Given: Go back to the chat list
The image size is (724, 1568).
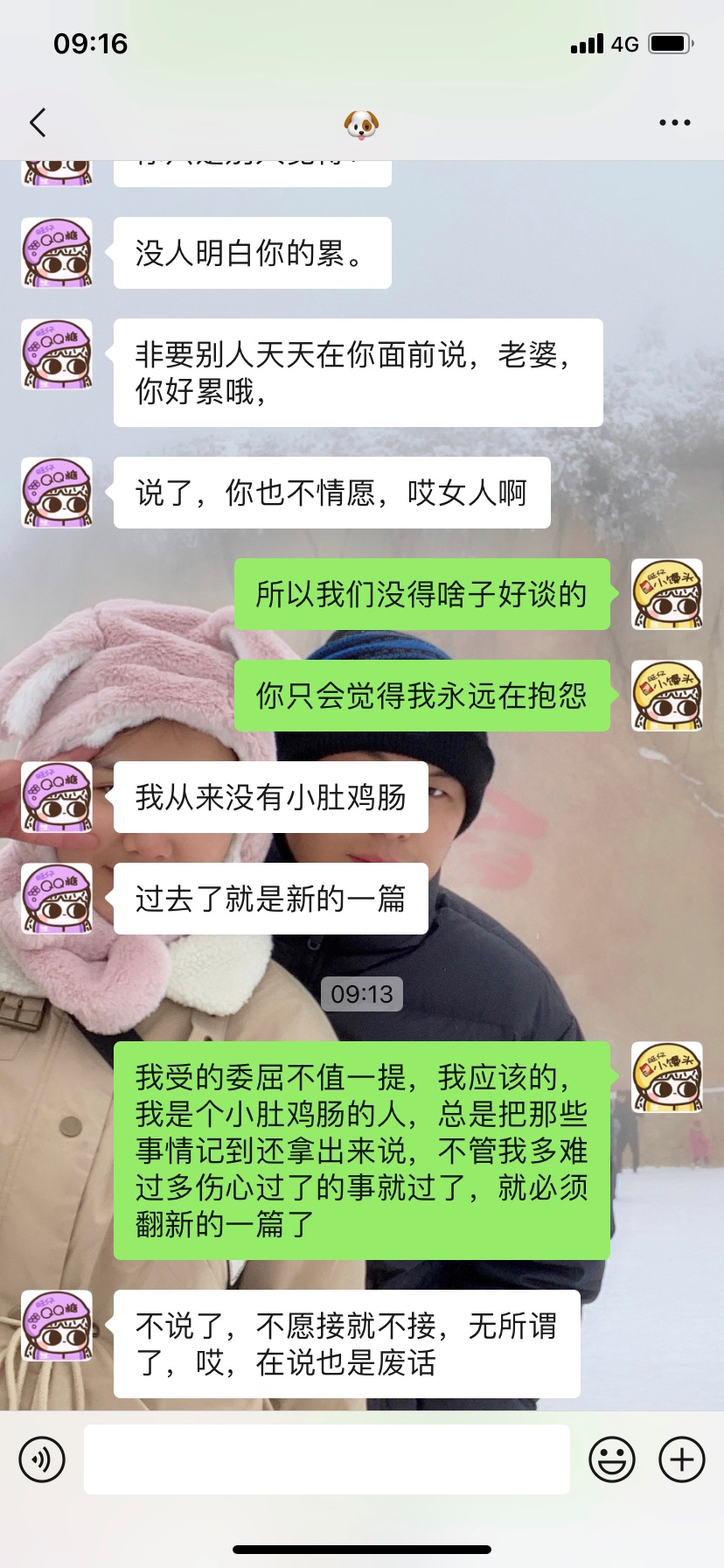Looking at the screenshot, I should [38, 122].
